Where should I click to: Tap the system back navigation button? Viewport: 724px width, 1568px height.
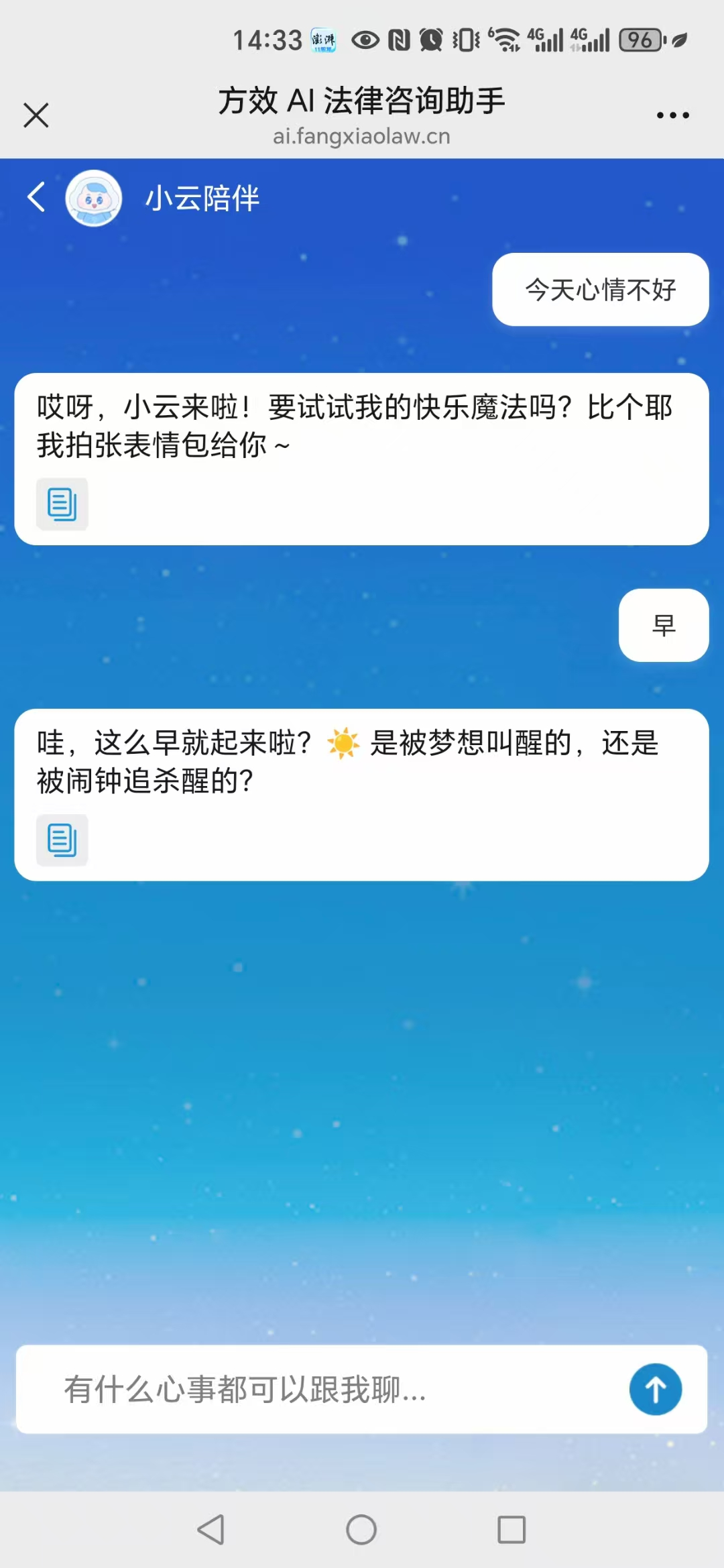coord(211,1530)
